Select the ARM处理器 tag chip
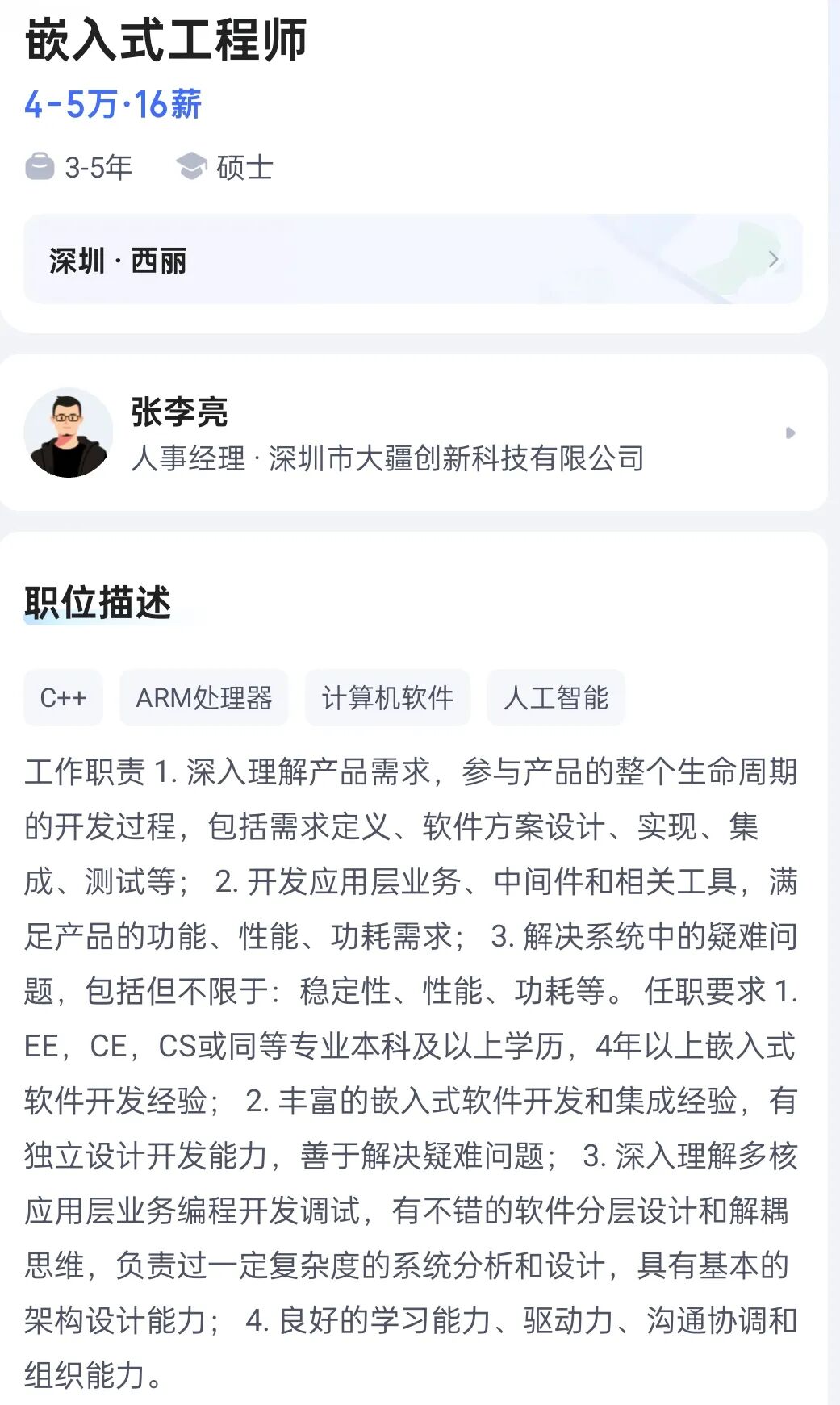Viewport: 840px width, 1405px height. tap(203, 698)
